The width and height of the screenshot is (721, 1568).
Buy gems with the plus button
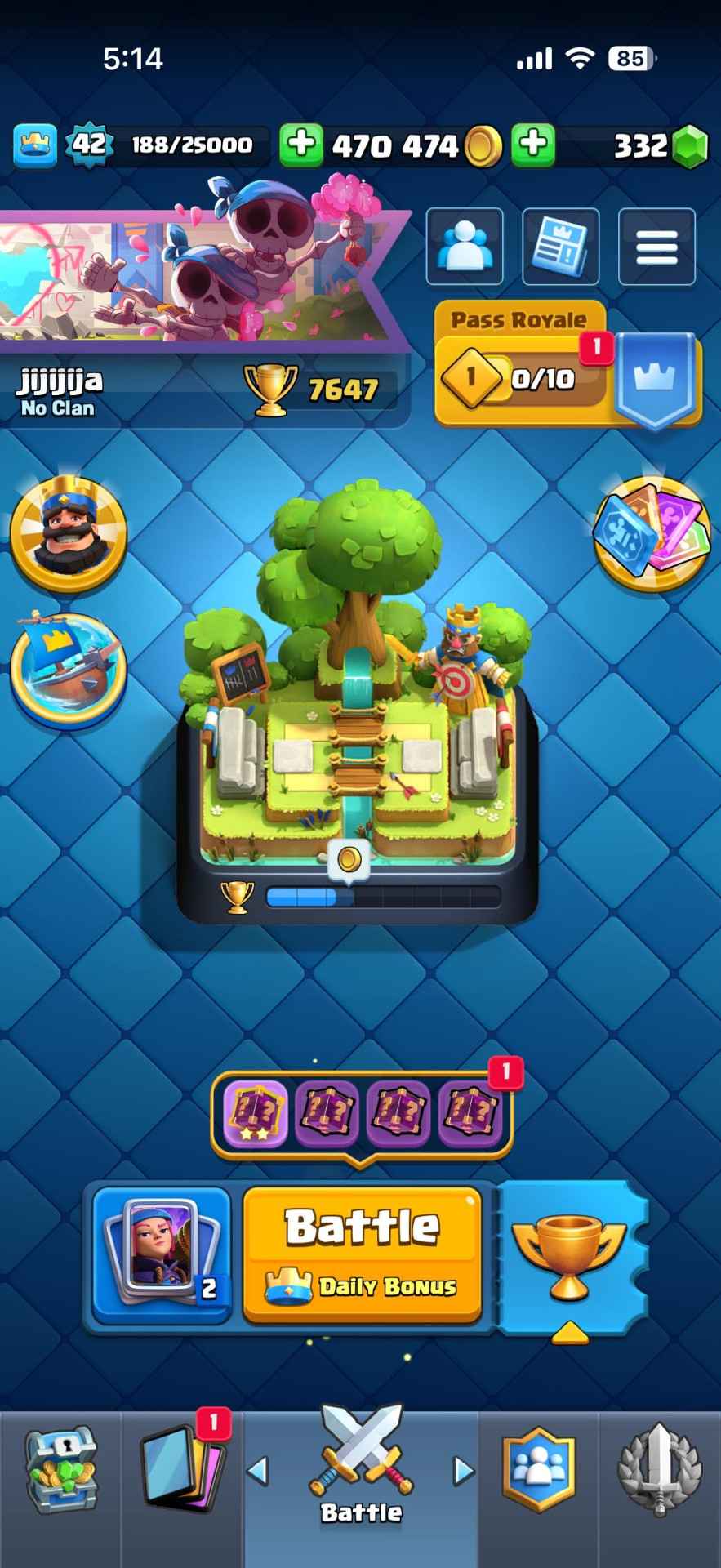coord(533,145)
